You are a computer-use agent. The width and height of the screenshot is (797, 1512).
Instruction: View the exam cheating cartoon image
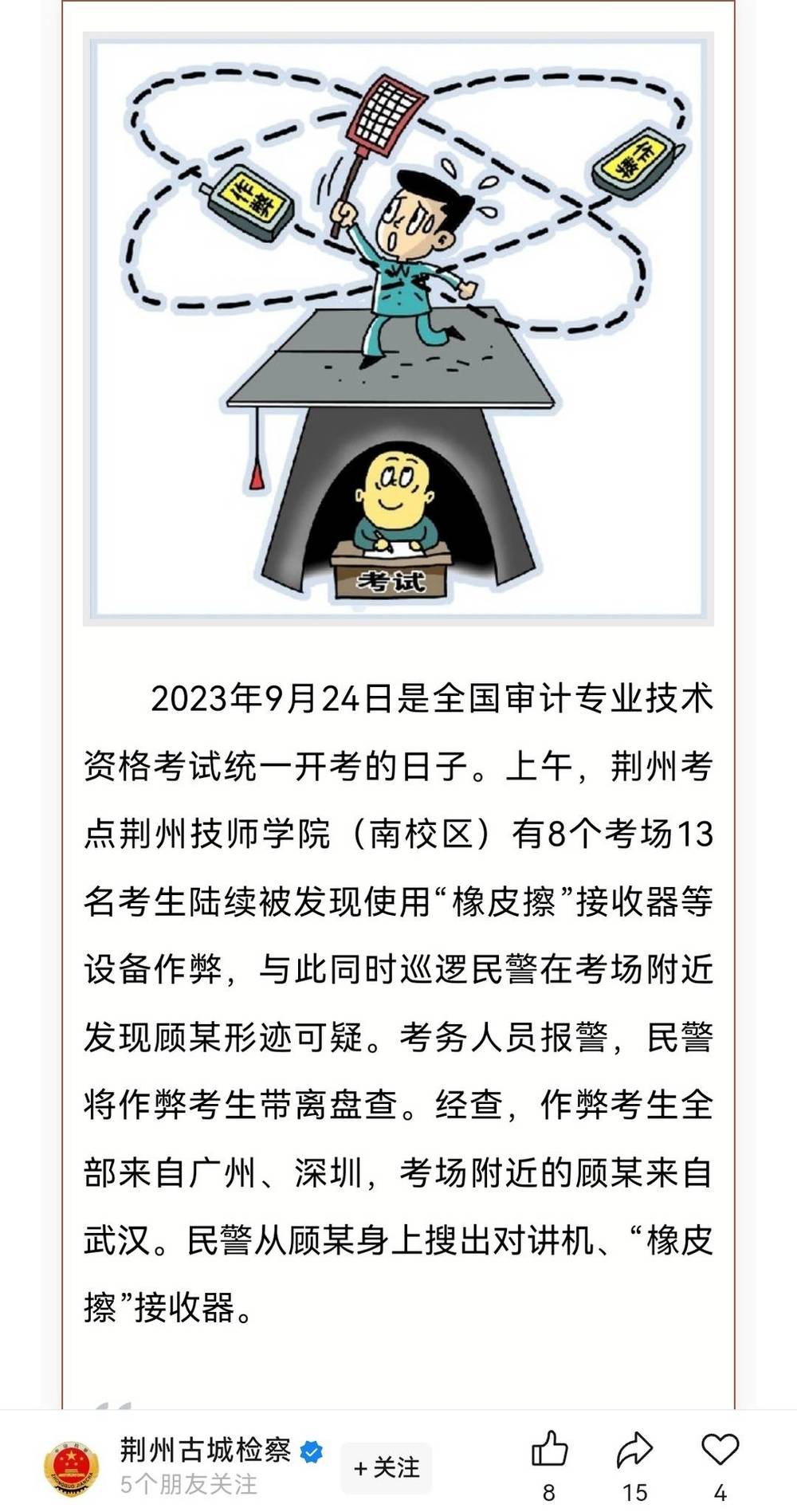click(x=398, y=328)
